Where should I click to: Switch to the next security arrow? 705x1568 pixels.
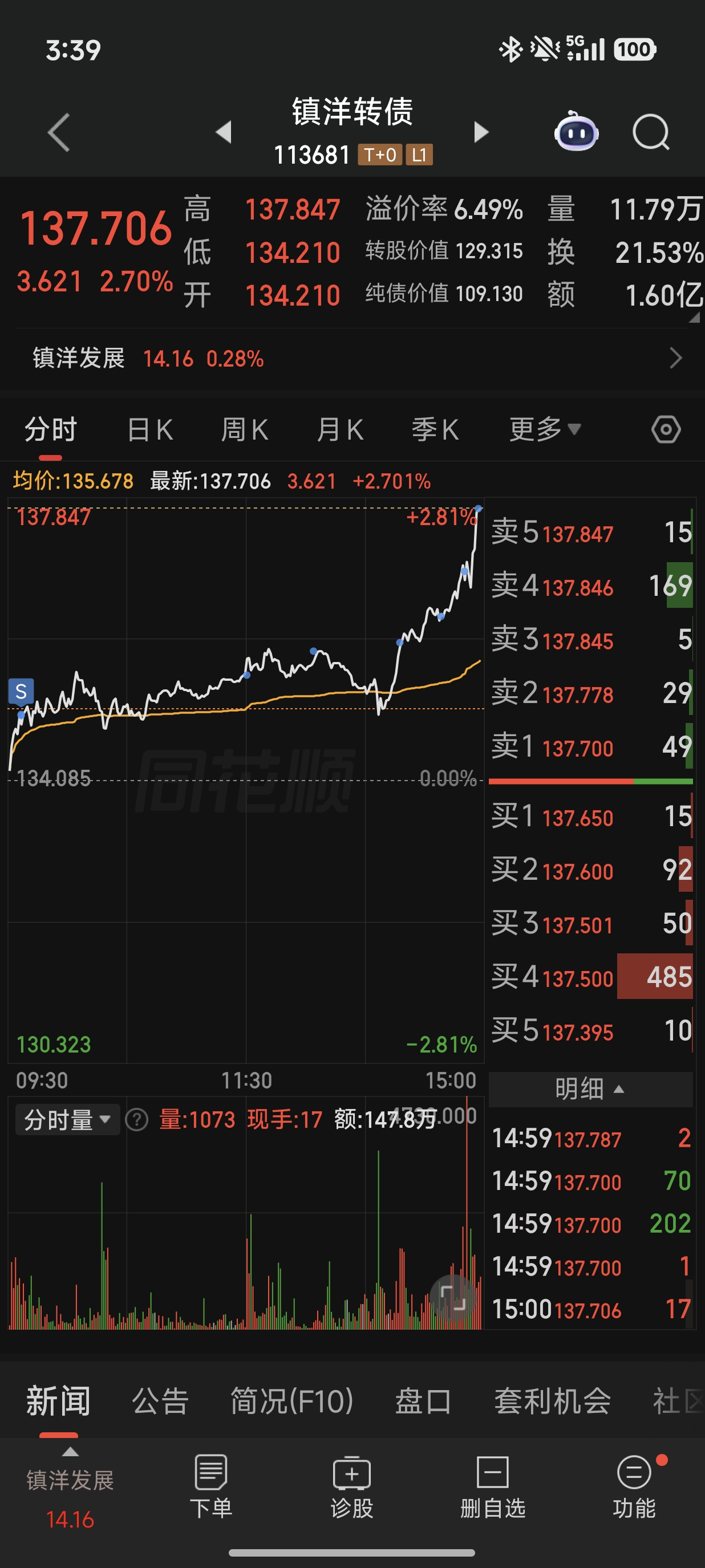coord(481,132)
